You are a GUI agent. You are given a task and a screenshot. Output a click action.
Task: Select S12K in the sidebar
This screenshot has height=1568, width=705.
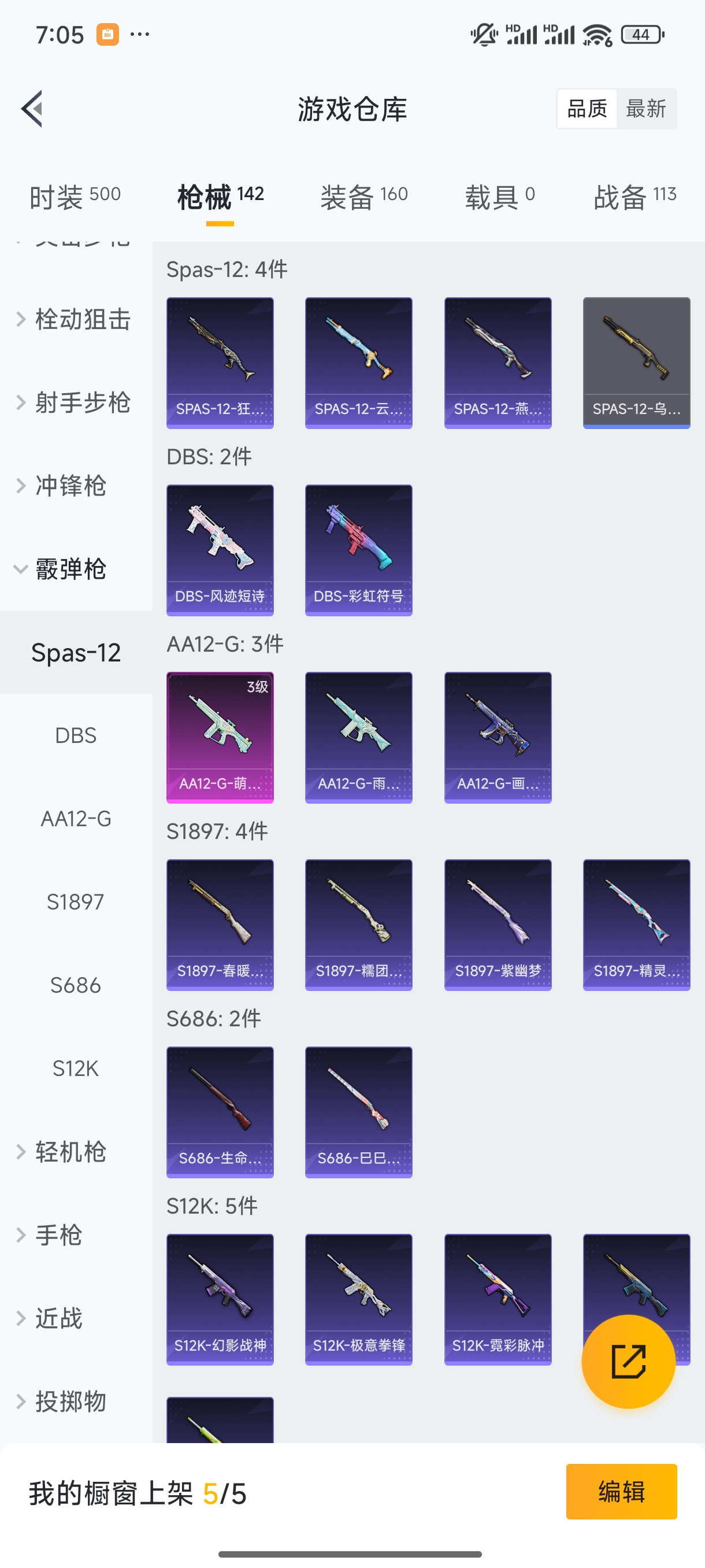coord(76,1068)
